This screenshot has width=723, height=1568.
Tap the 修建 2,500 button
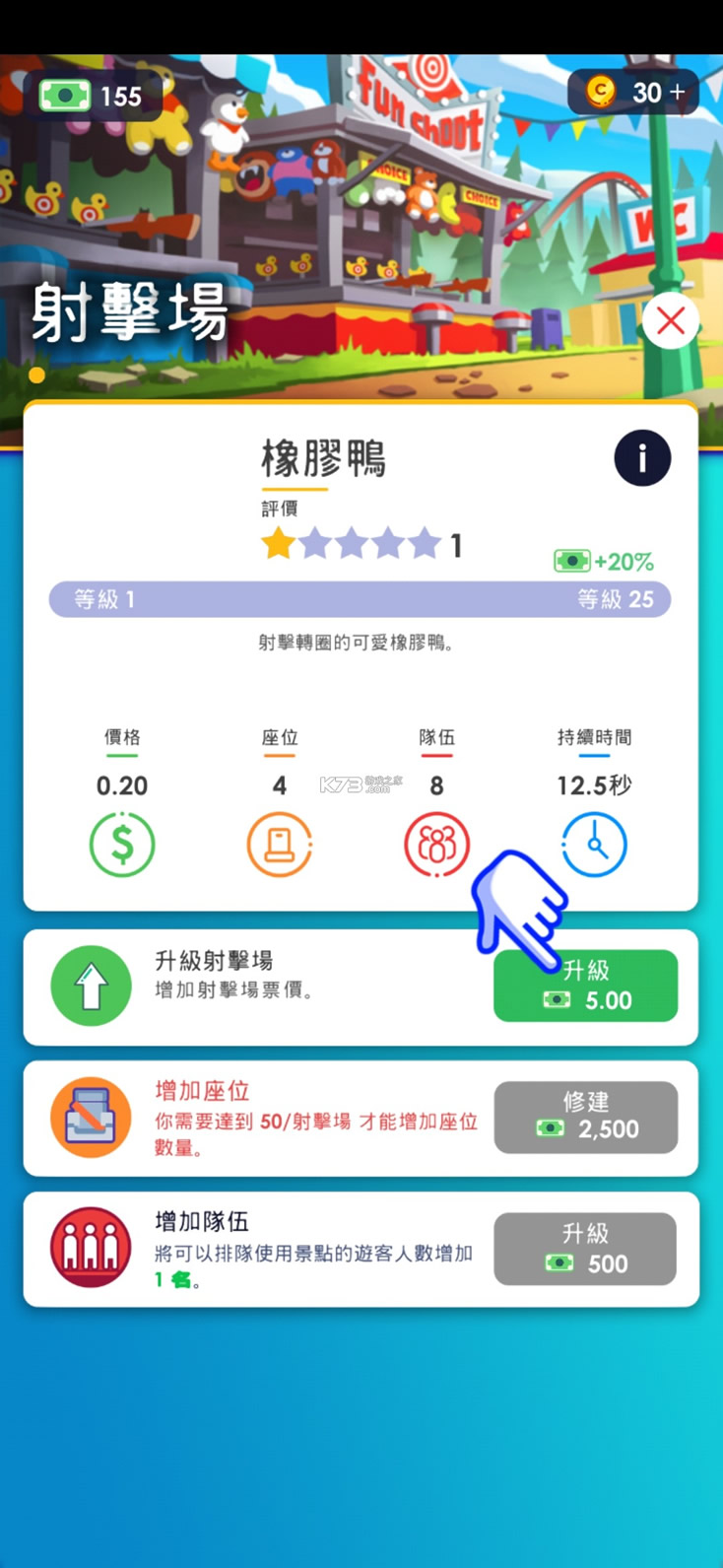click(585, 1117)
